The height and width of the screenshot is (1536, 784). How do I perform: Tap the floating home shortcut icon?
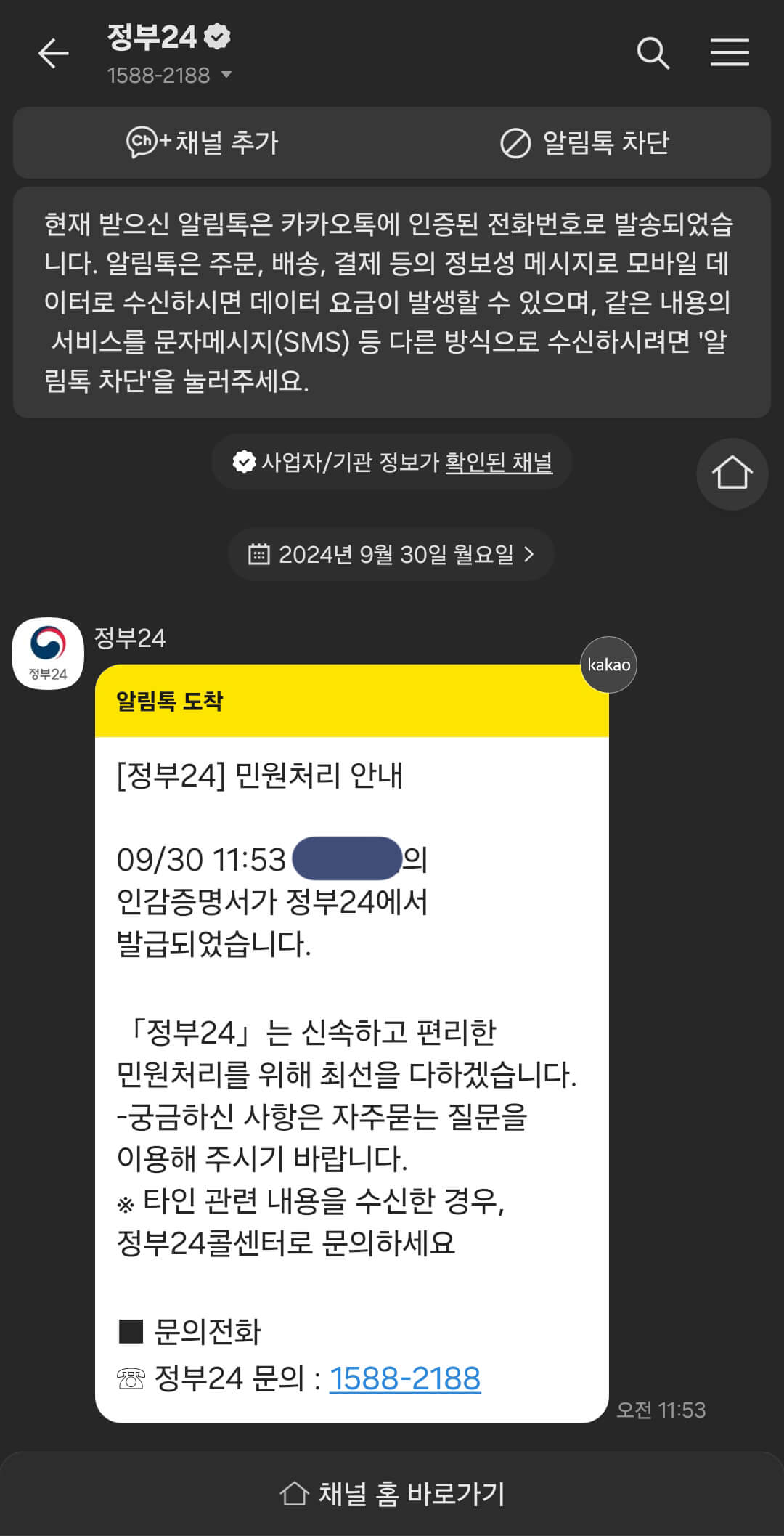pos(732,474)
